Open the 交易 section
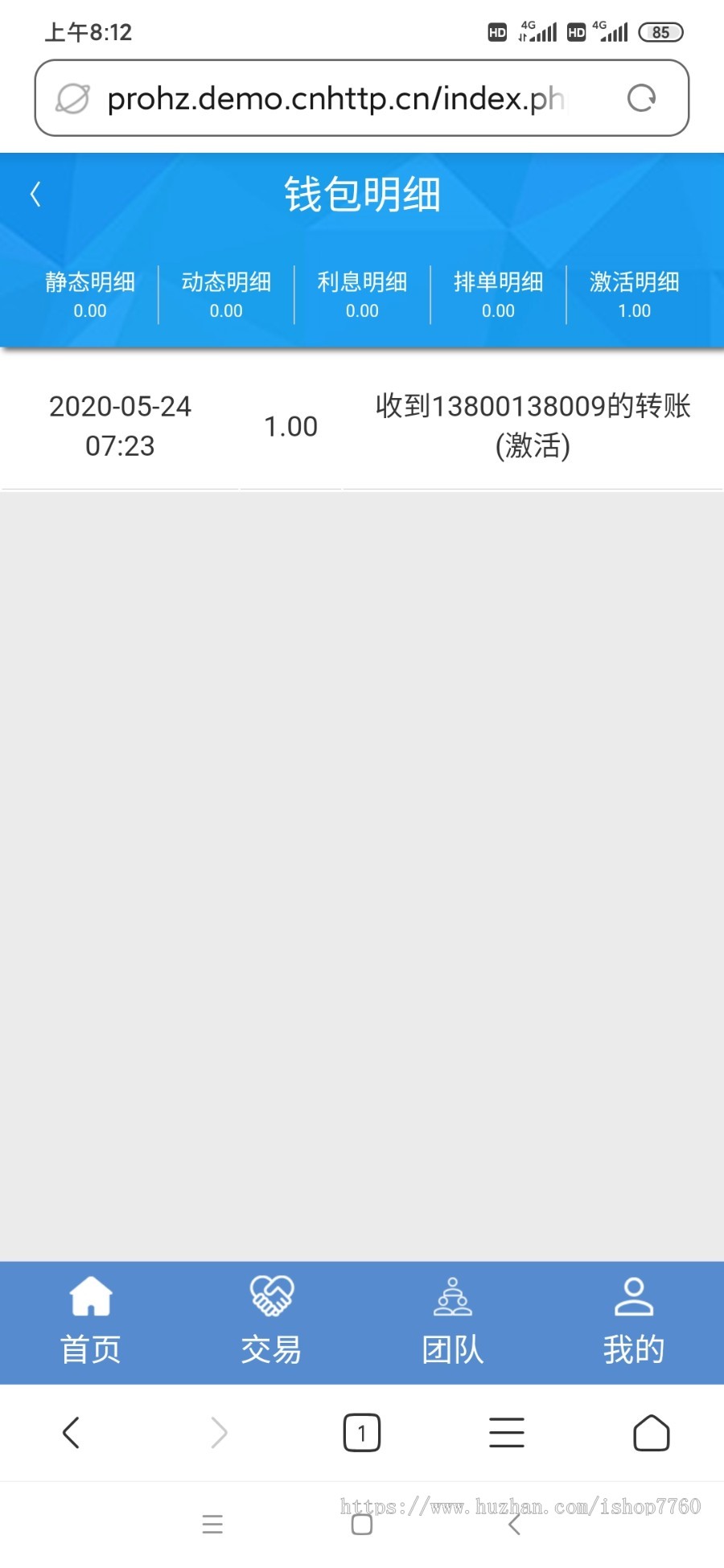The width and height of the screenshot is (724, 1568). [x=272, y=1321]
